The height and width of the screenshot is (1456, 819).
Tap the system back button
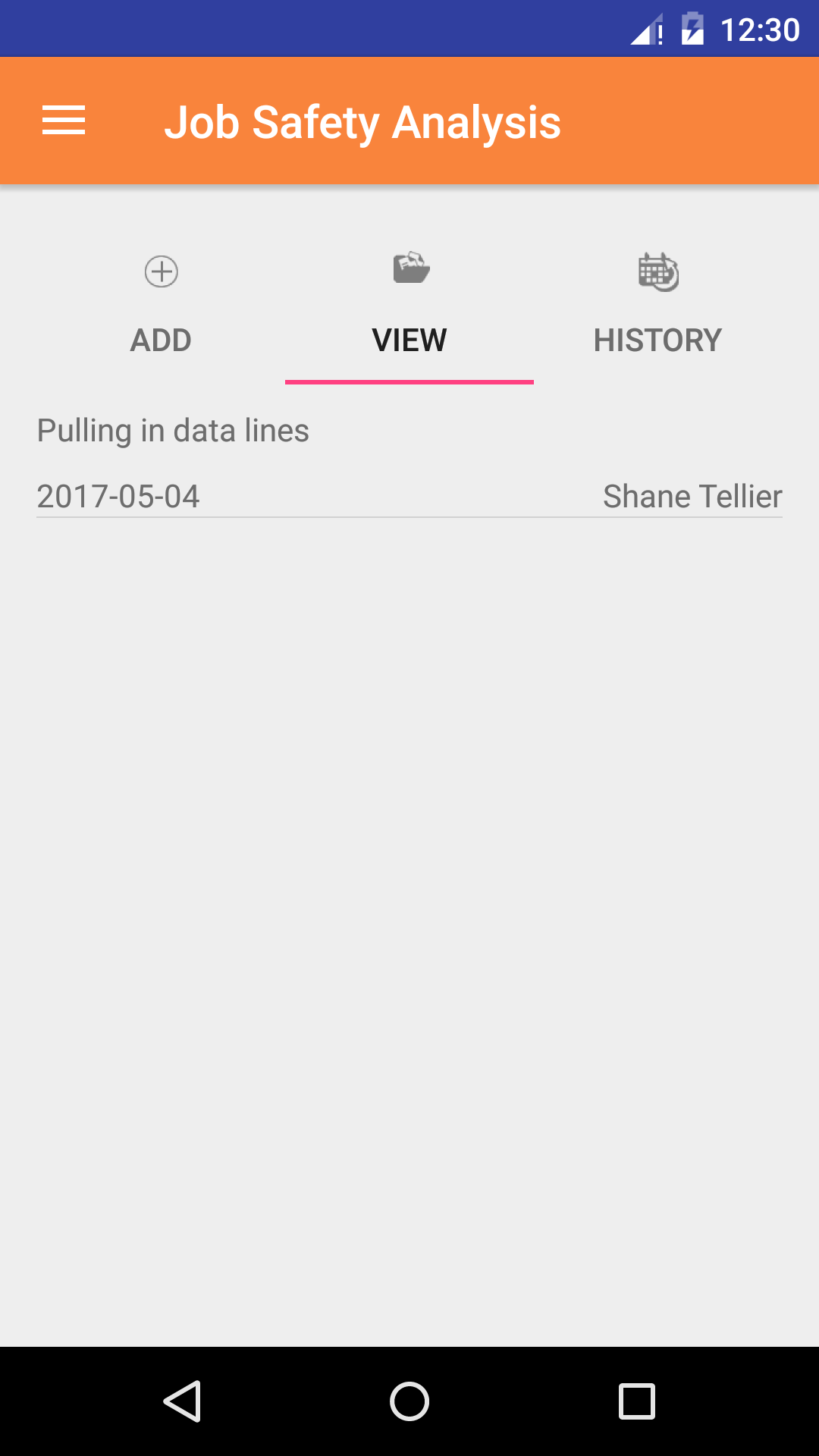pos(182,1401)
